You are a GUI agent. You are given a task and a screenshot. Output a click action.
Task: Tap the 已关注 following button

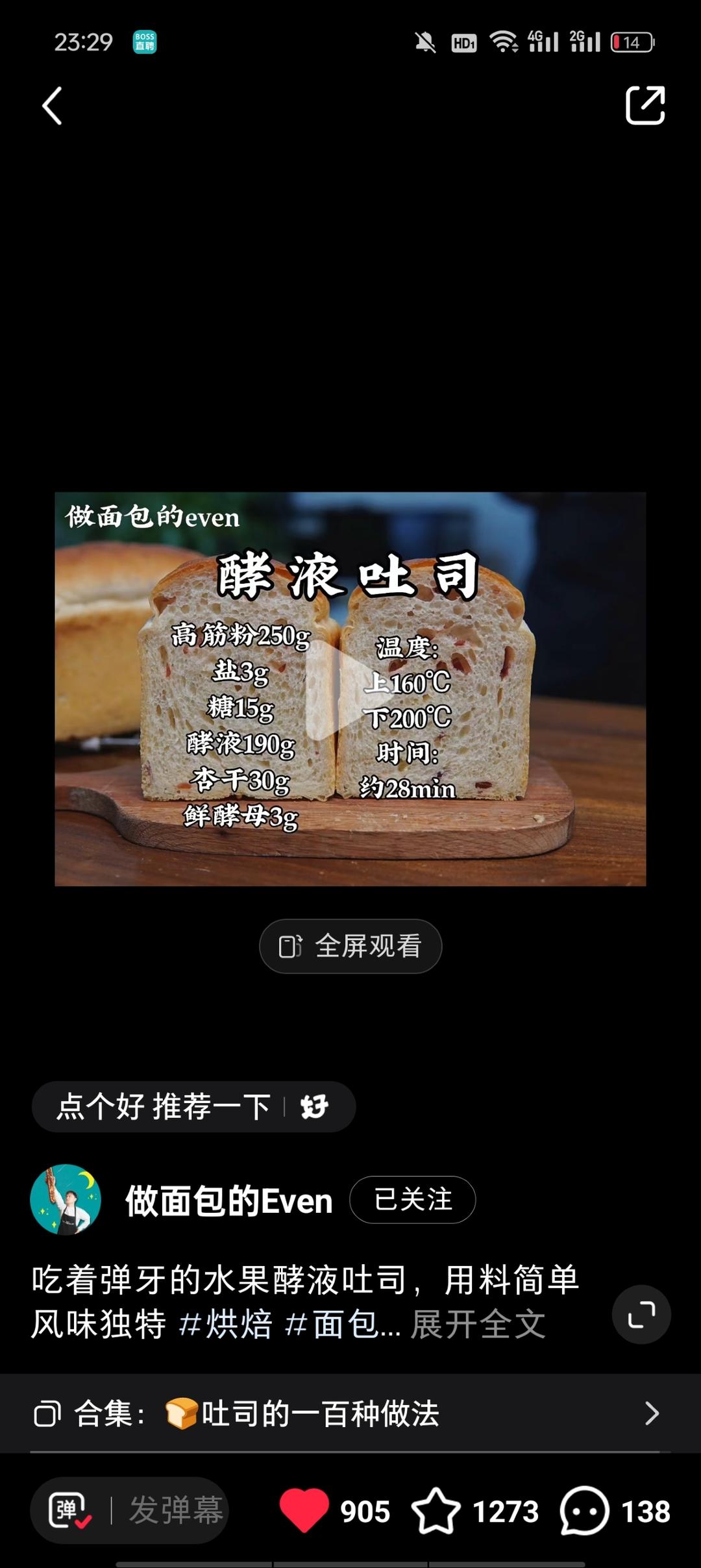click(412, 1199)
